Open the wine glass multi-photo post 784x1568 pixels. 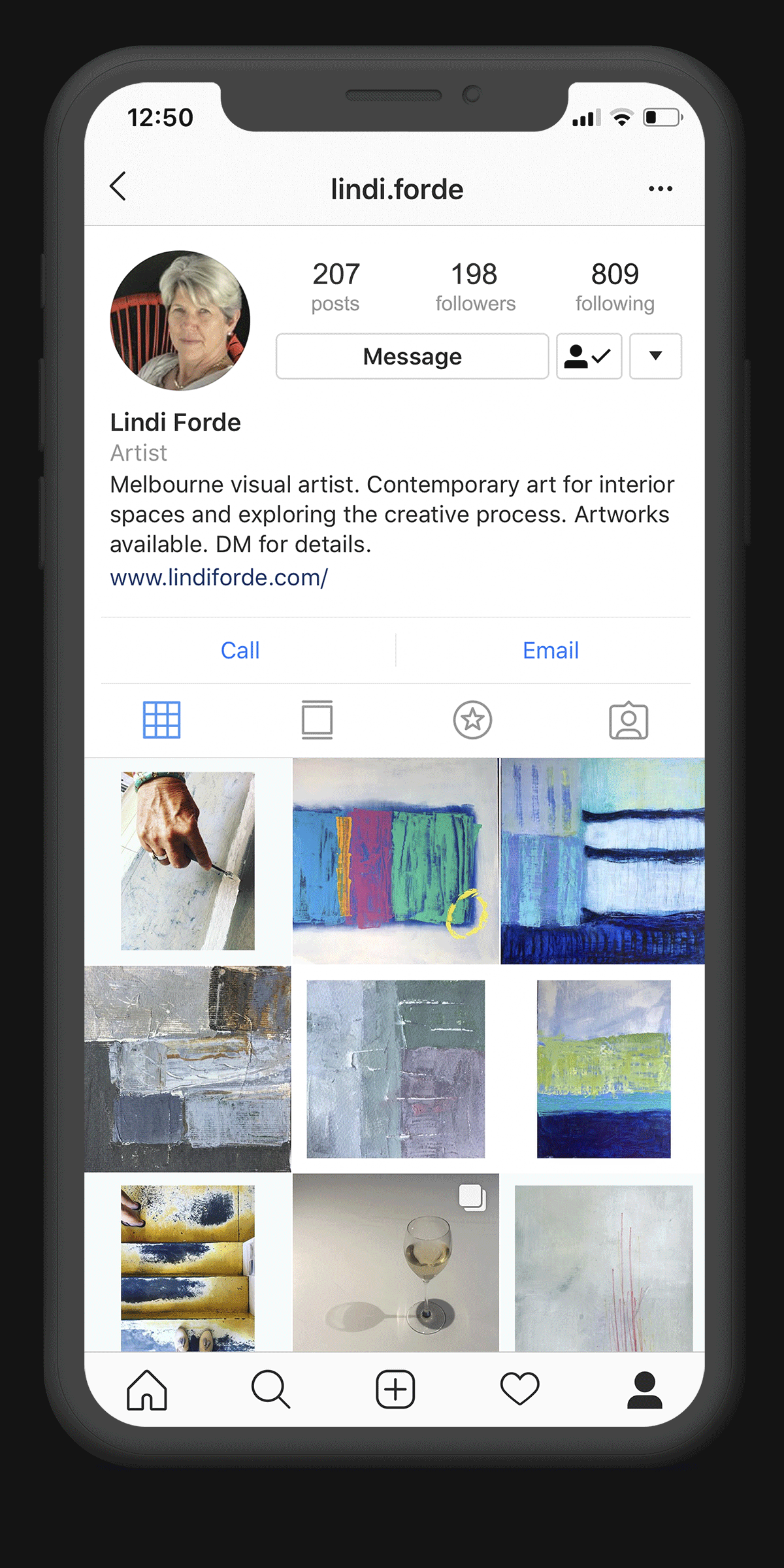point(395,1262)
